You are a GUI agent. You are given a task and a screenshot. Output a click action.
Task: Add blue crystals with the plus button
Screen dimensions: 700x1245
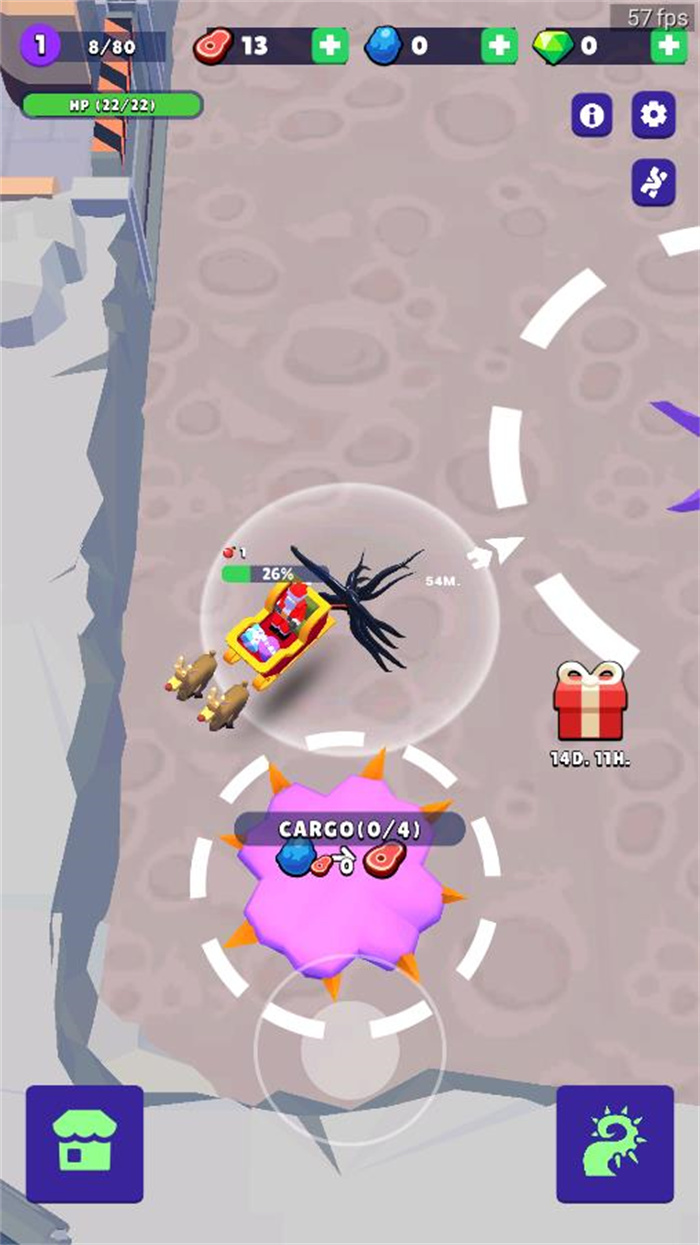point(499,46)
